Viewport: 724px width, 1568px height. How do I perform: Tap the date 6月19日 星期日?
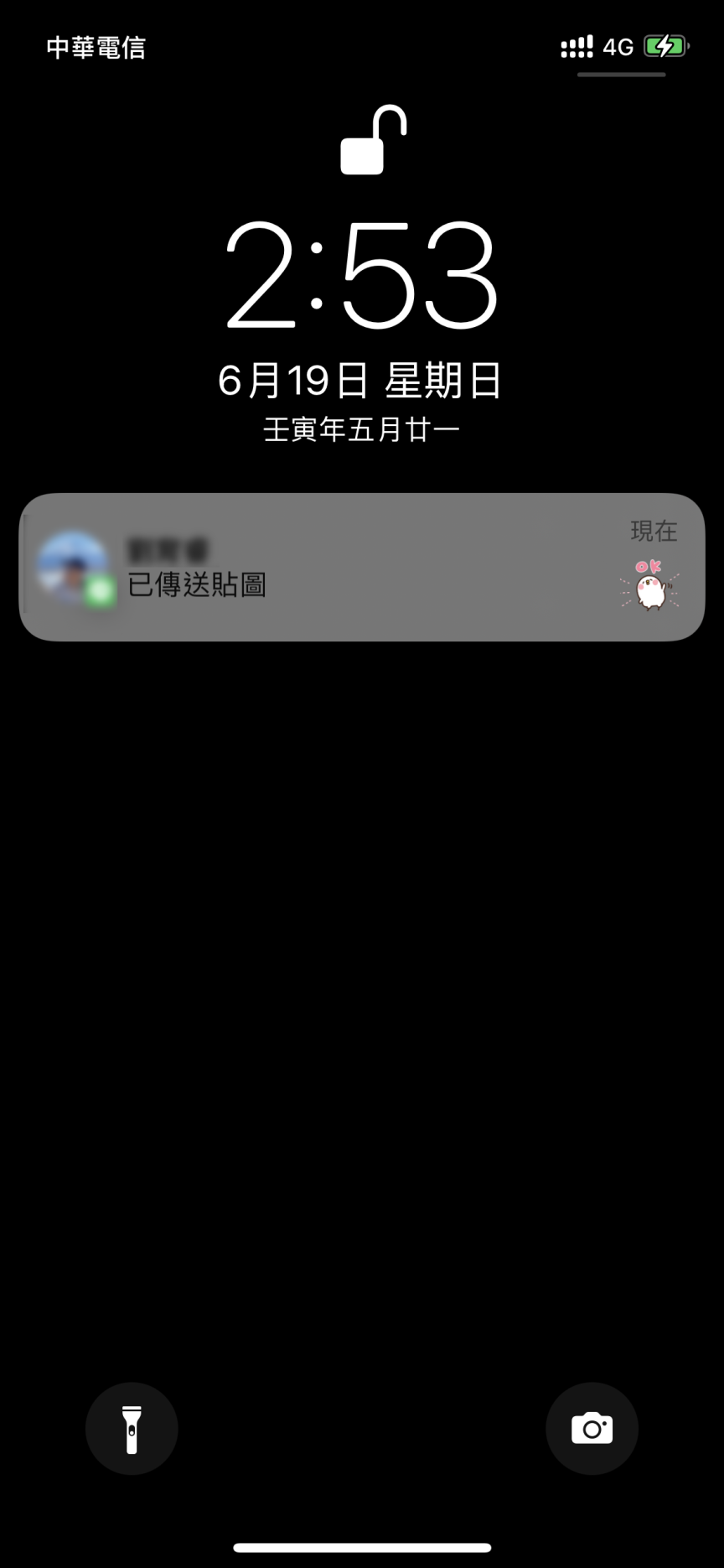click(360, 382)
